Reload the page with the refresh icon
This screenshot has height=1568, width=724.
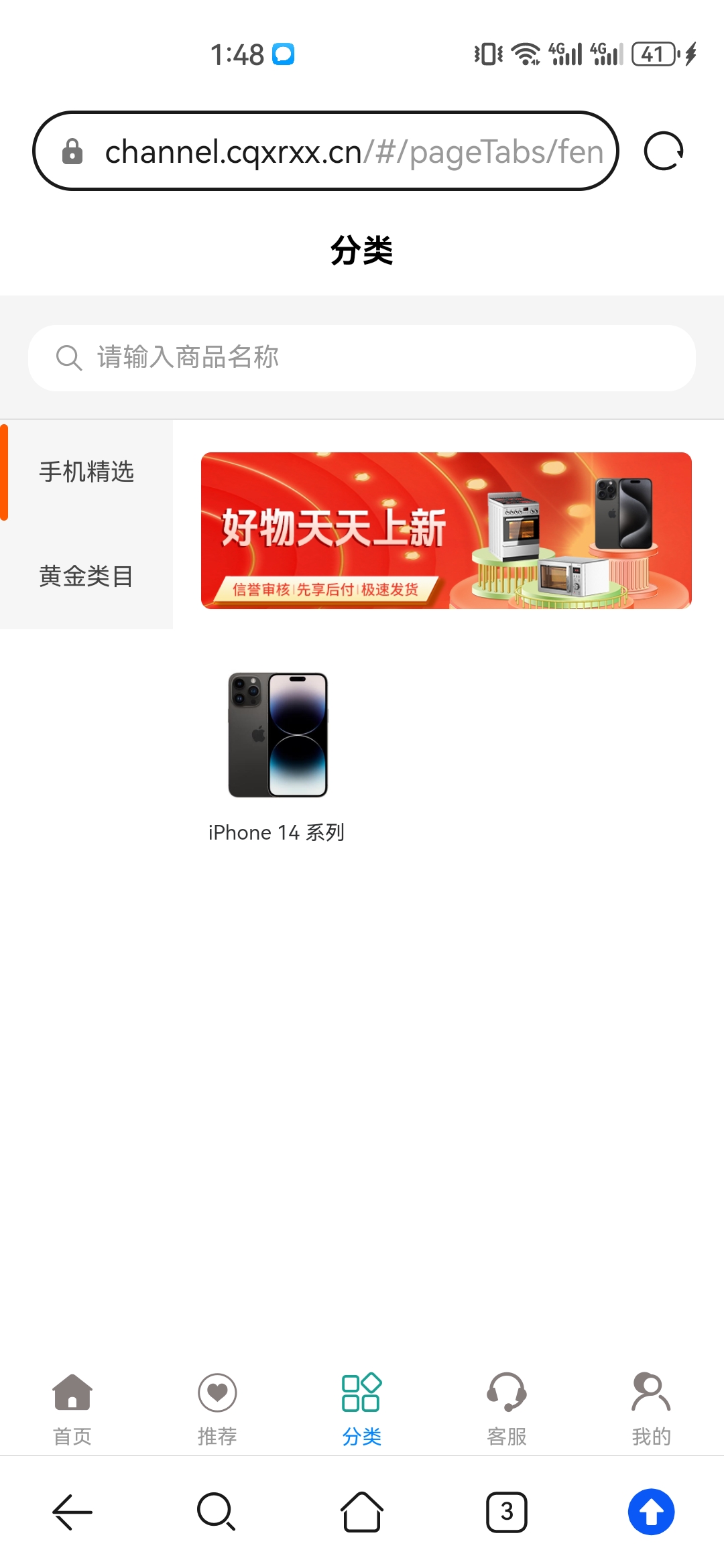pyautogui.click(x=664, y=151)
